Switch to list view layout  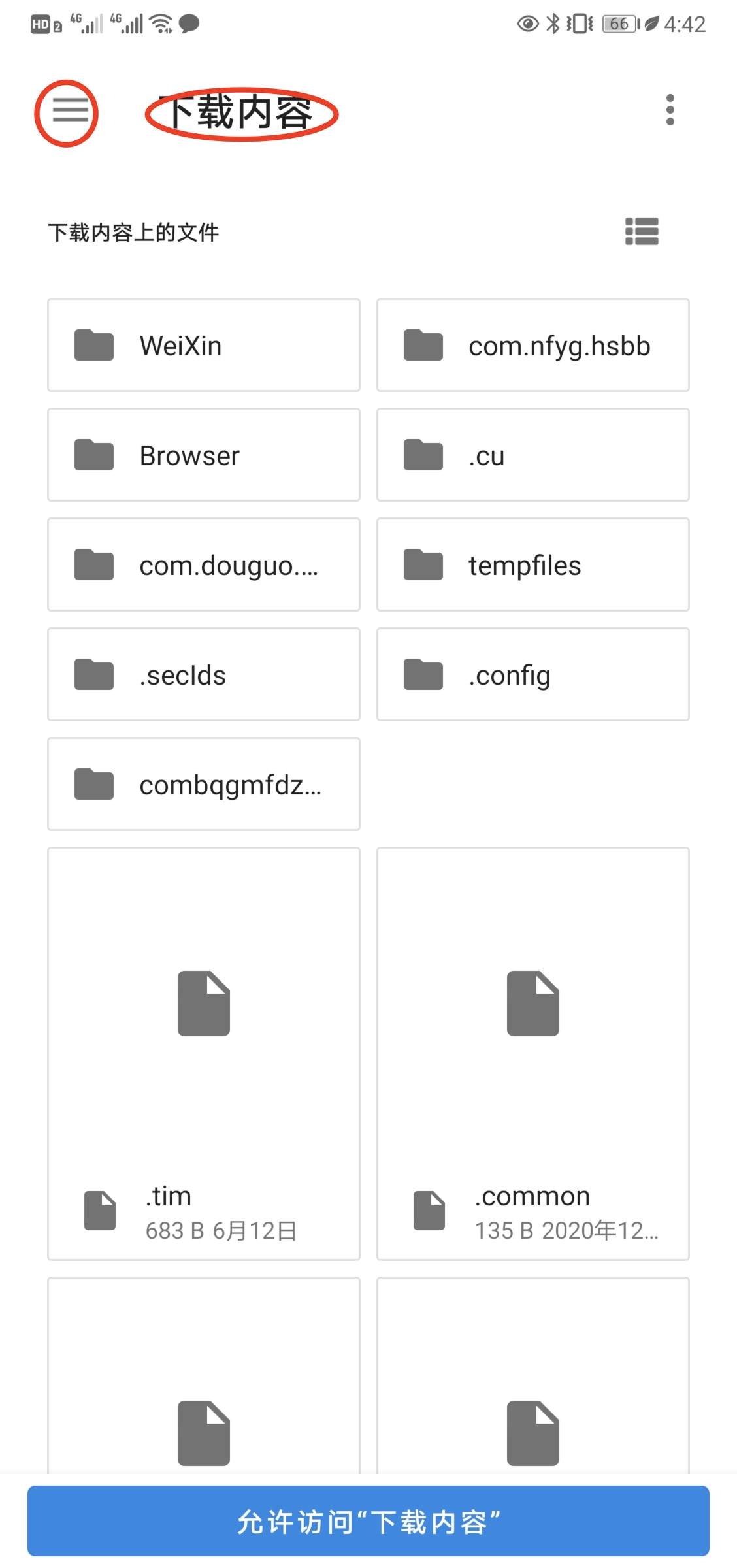[x=642, y=231]
